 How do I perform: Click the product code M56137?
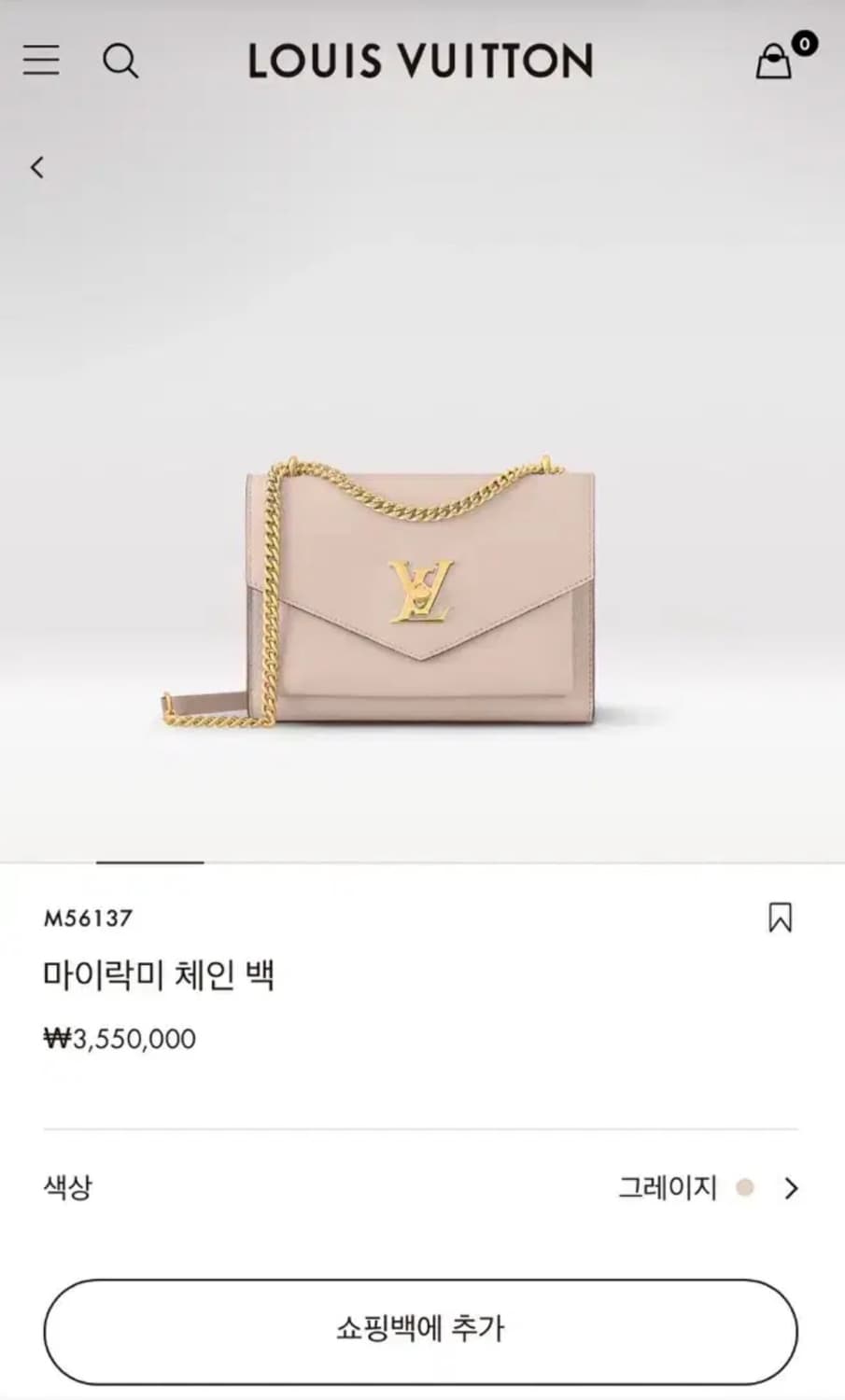[89, 918]
